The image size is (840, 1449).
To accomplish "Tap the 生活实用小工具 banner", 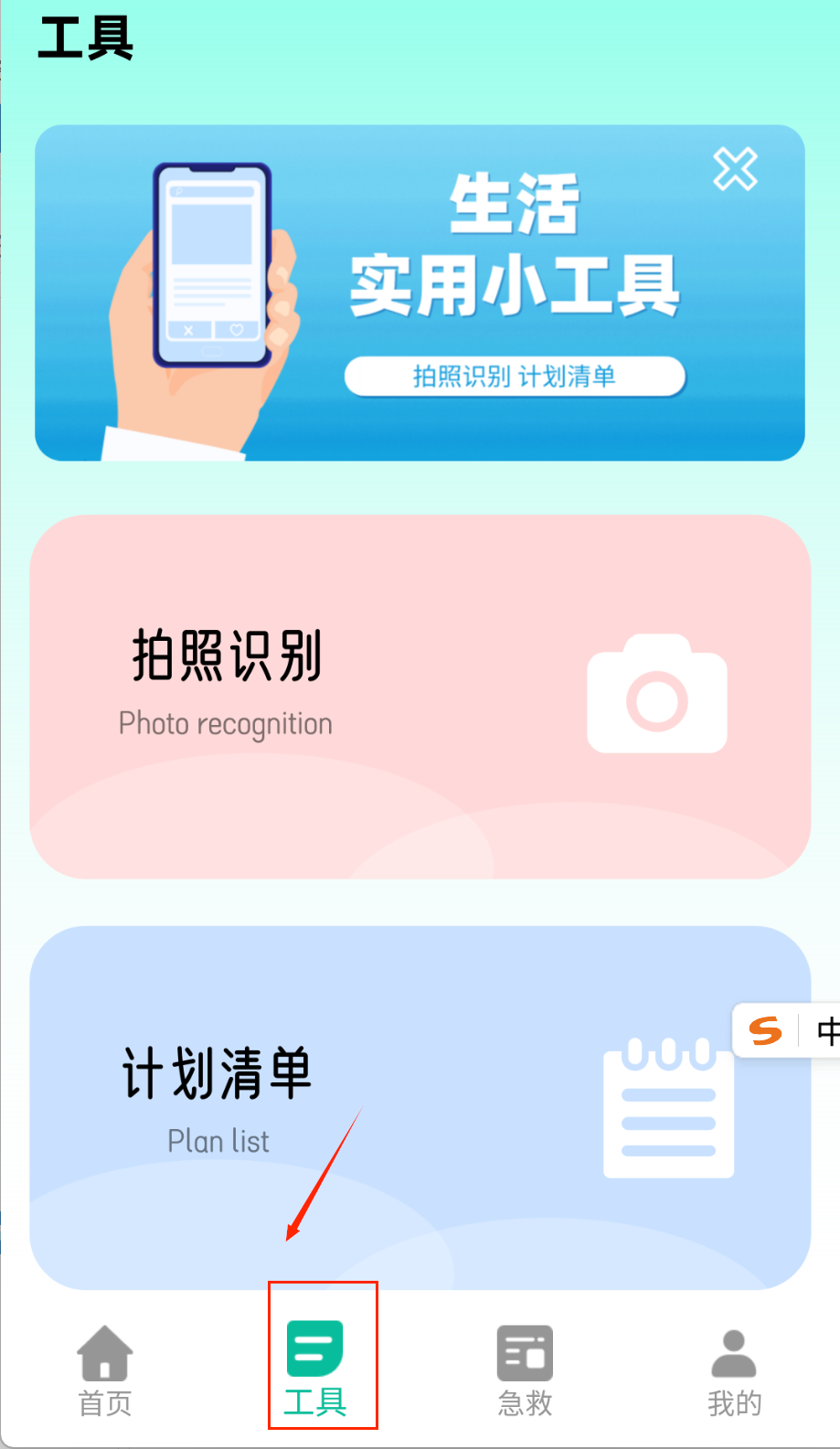I will click(x=420, y=293).
